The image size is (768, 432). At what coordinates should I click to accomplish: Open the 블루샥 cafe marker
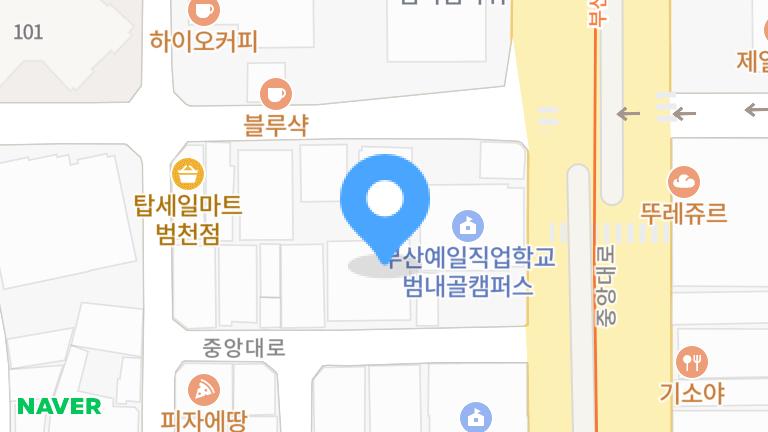(x=275, y=95)
